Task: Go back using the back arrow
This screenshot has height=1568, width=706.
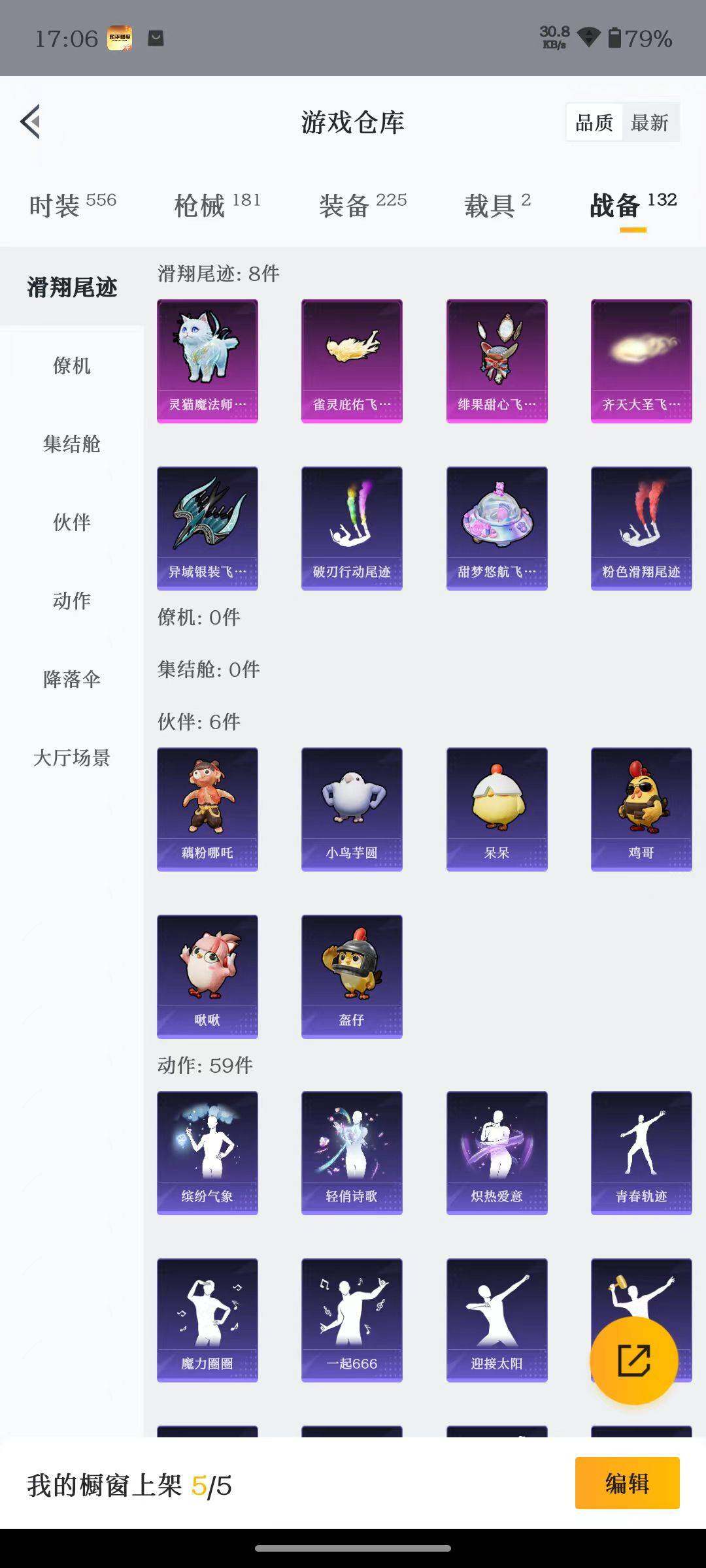Action: pyautogui.click(x=31, y=122)
